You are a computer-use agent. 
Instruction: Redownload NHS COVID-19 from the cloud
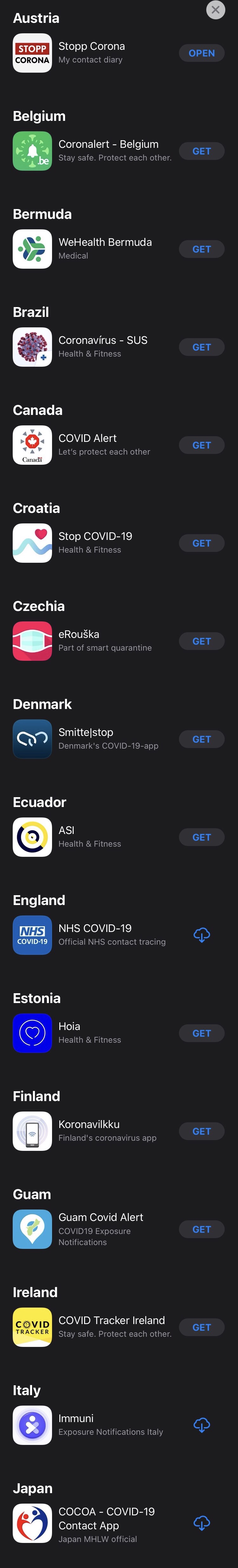(202, 935)
